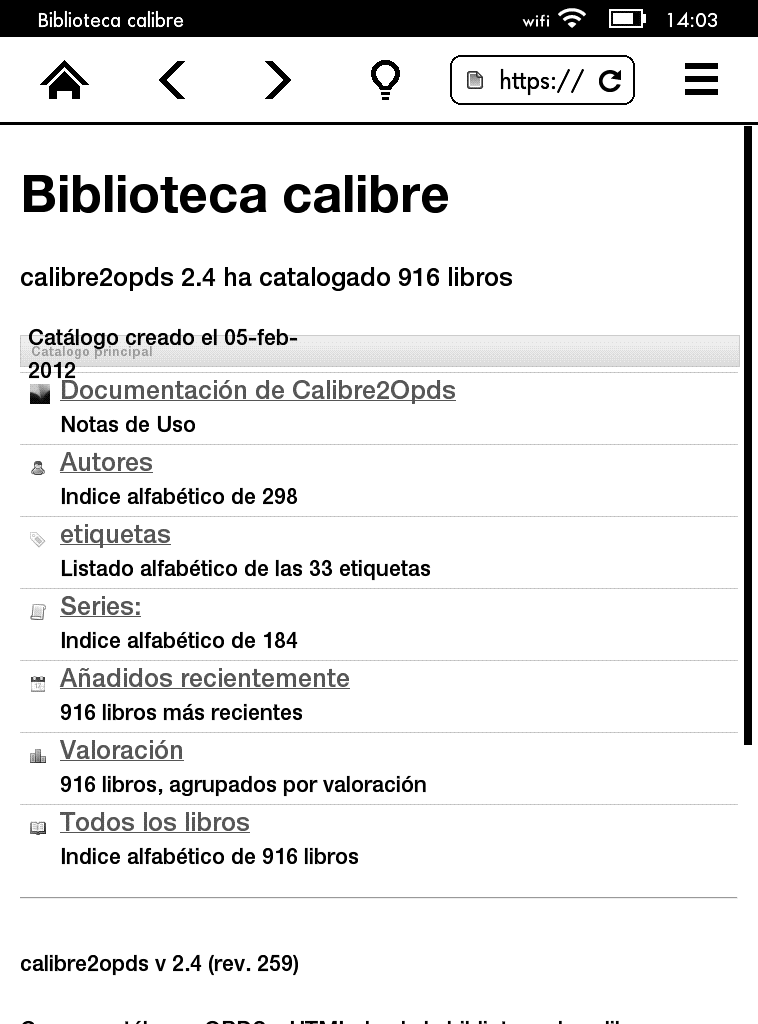
Task: Browse the Autores index
Action: 106,463
